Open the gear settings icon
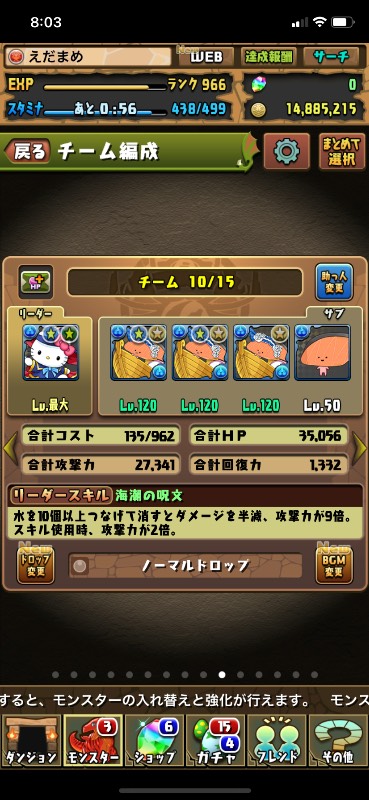Viewport: 369px width, 800px height. (286, 151)
